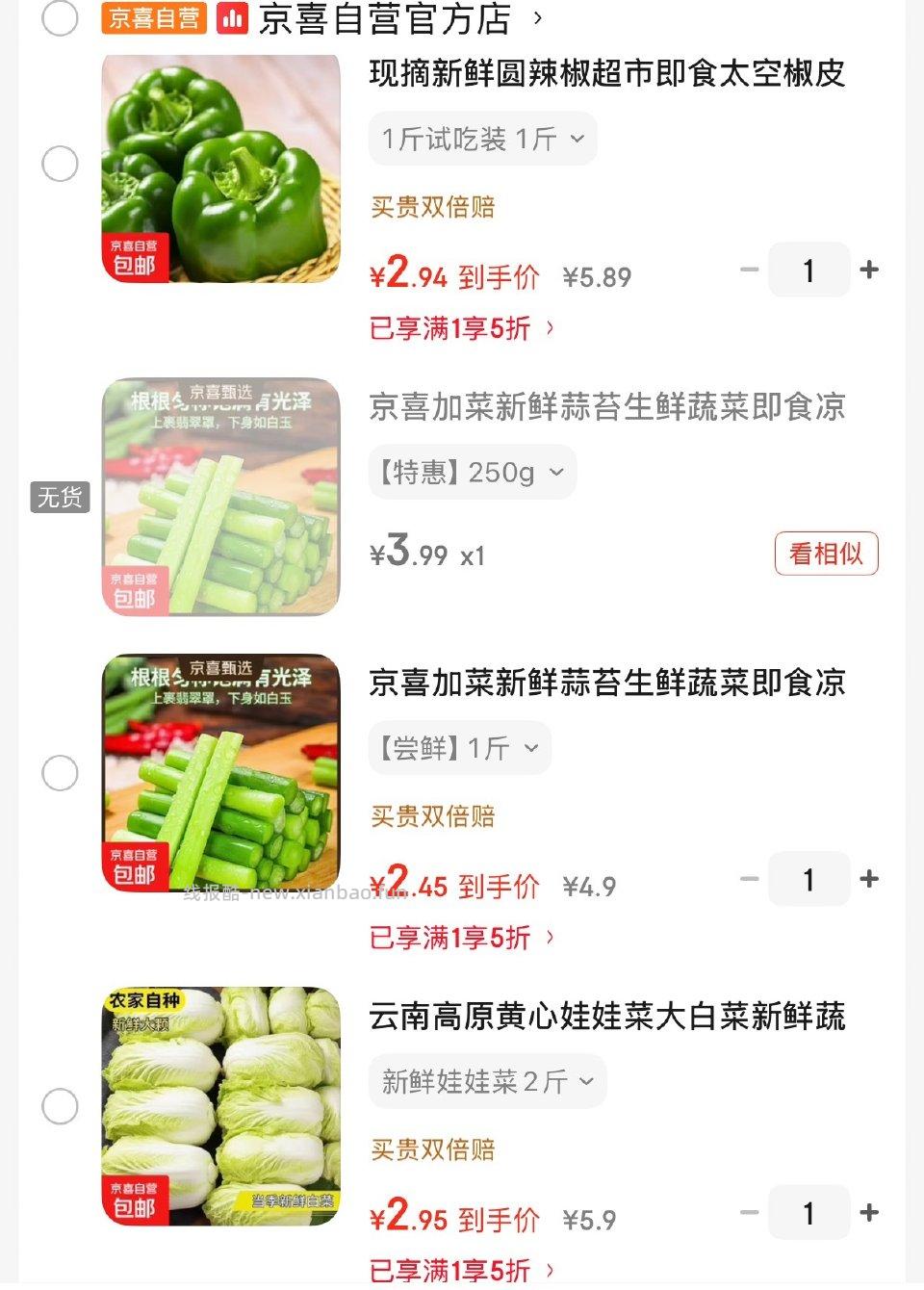
Task: Select the 【尝鲜】1斤 蒜苔 item
Action: [60, 773]
